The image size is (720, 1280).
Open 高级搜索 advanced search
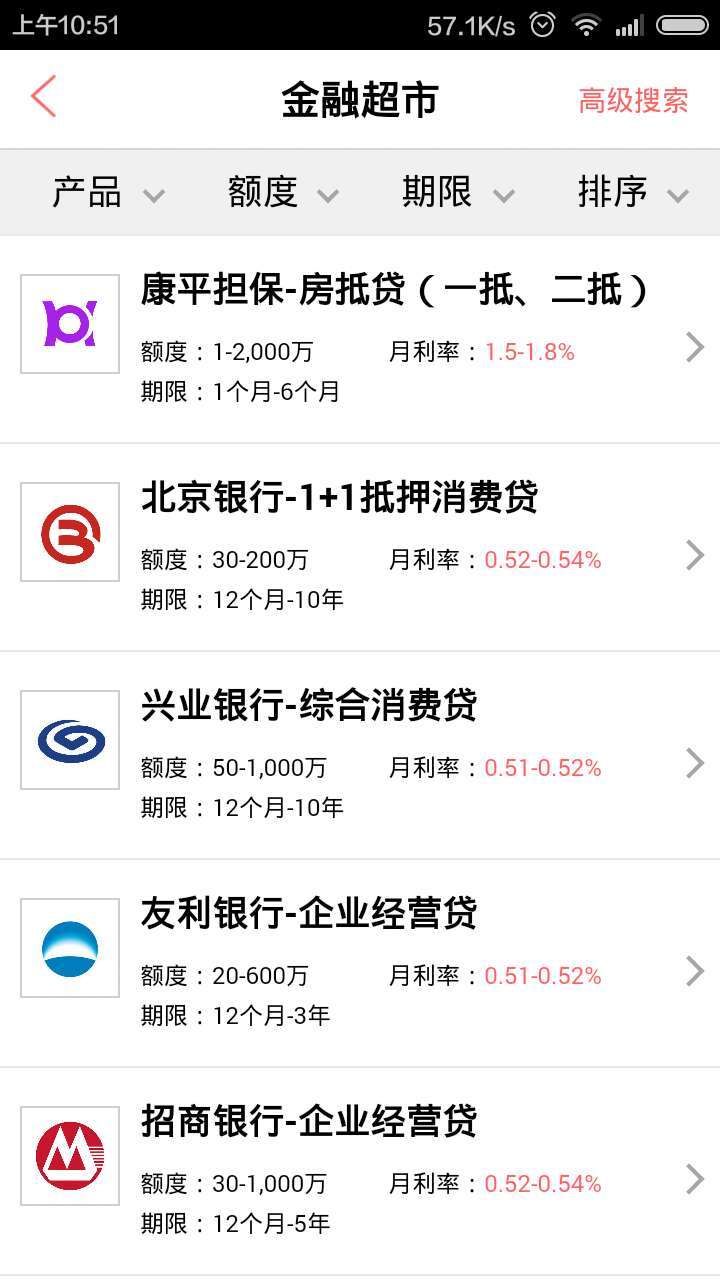pyautogui.click(x=633, y=100)
